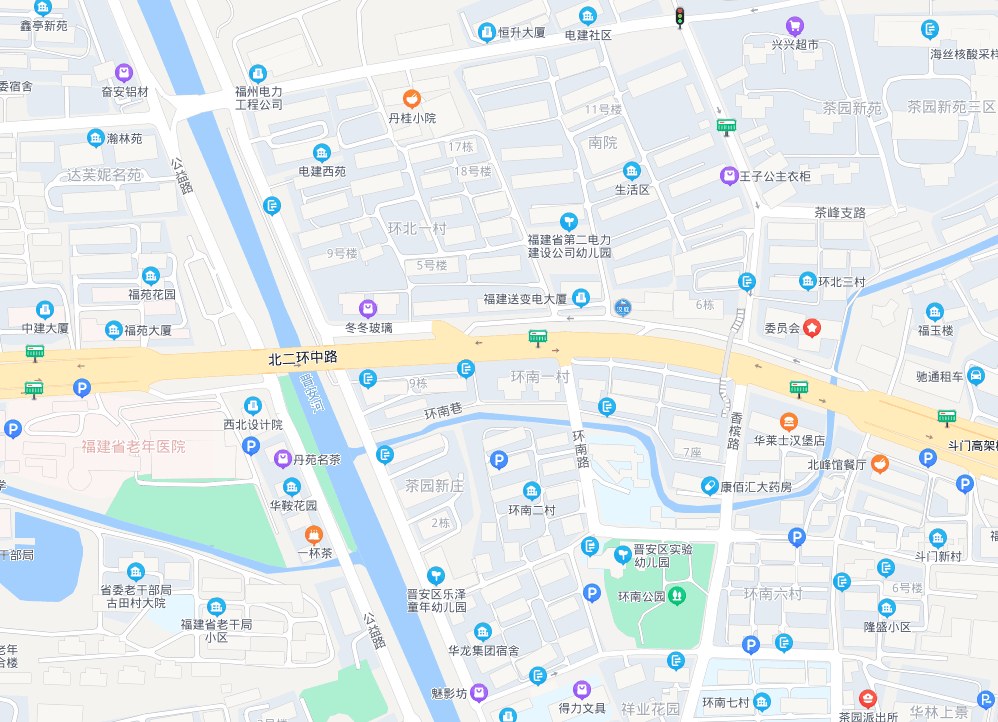The width and height of the screenshot is (998, 722).
Task: Tap the 一杯茶 drink shop marker
Action: 313,533
